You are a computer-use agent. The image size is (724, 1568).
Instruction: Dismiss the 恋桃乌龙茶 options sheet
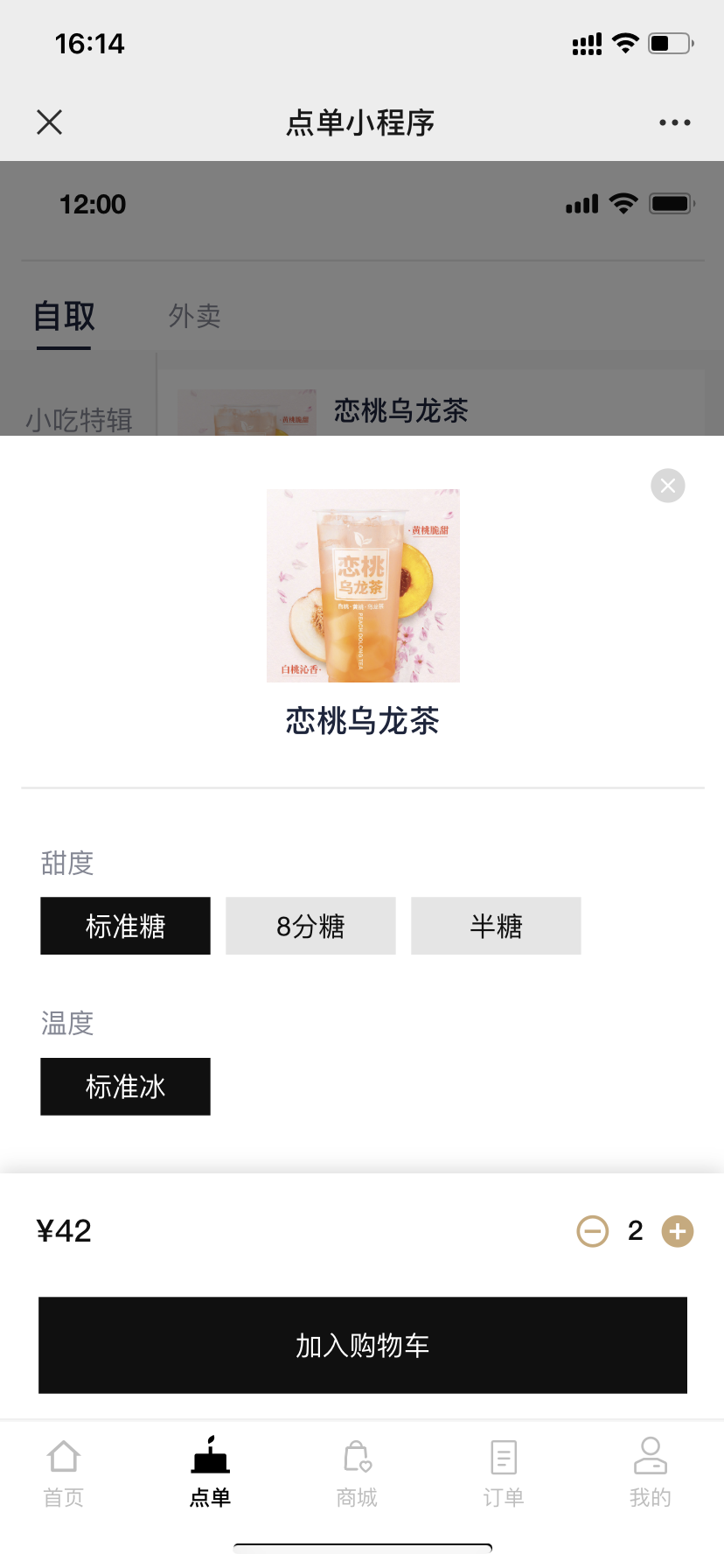tap(668, 486)
